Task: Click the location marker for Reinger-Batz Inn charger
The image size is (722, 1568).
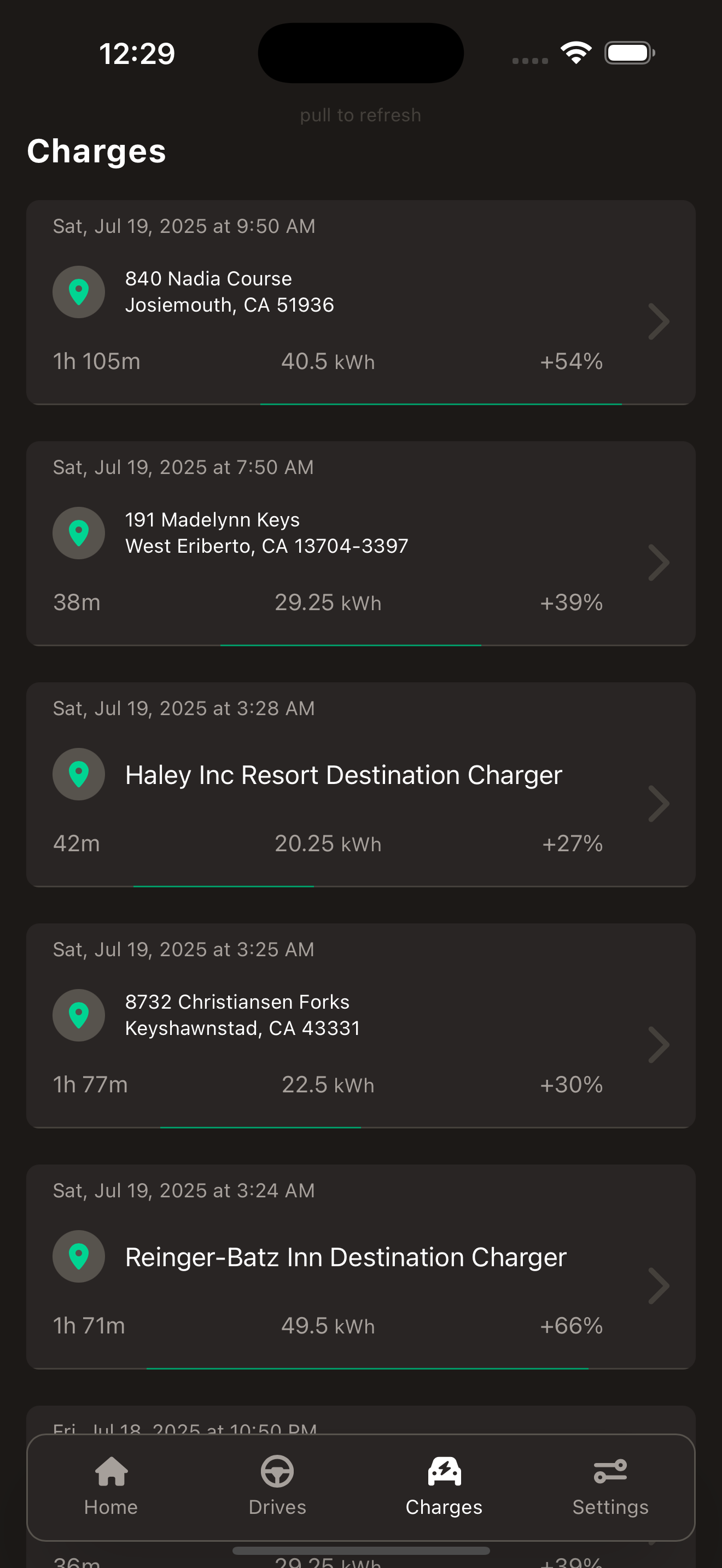Action: point(79,1256)
